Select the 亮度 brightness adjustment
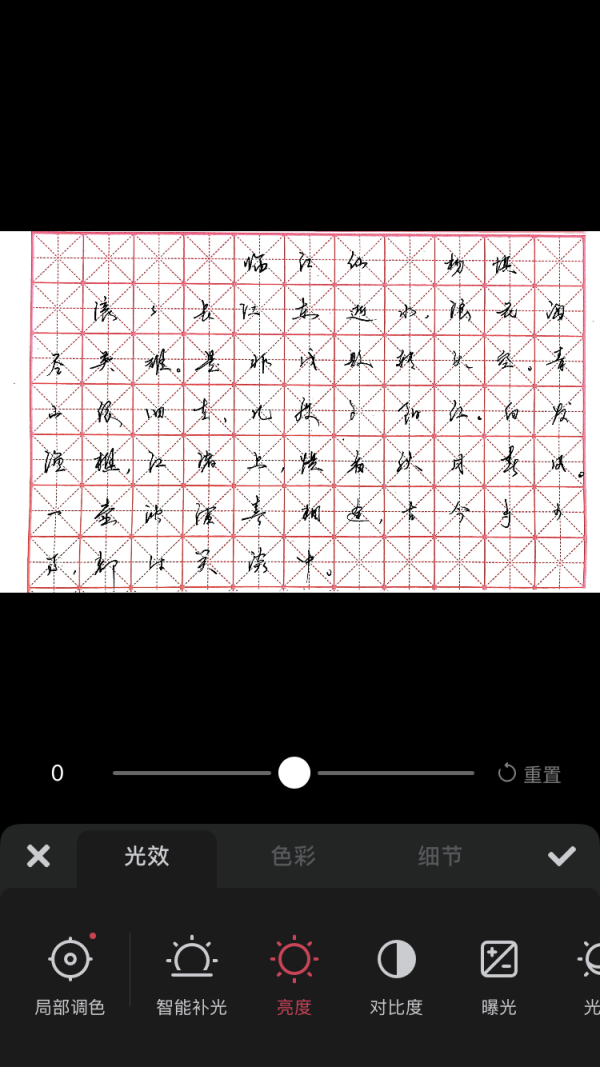 tap(294, 975)
